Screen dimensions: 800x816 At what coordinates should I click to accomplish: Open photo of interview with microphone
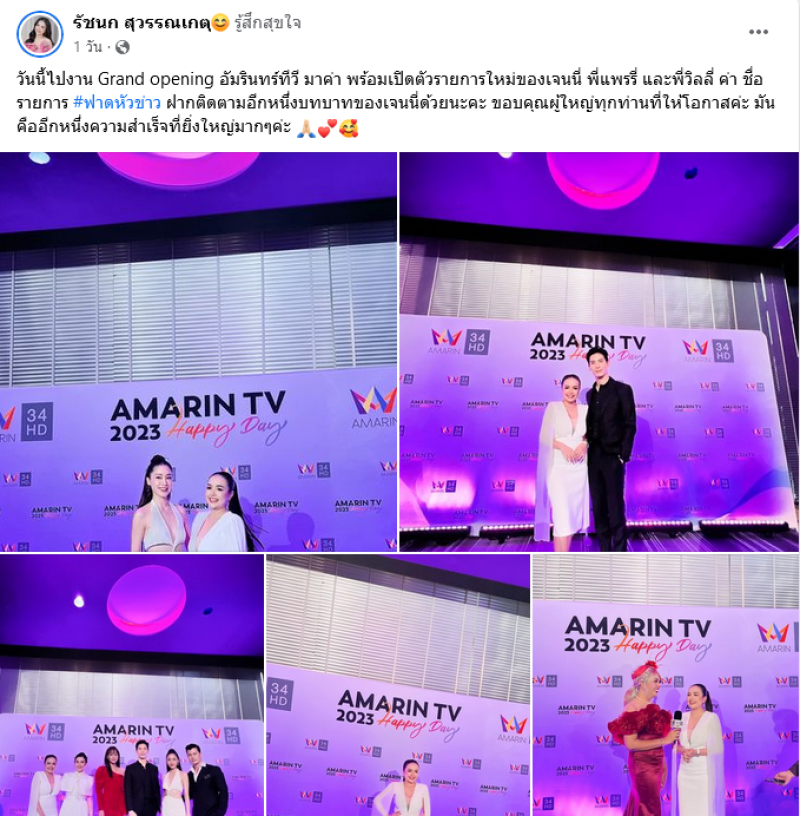[665, 685]
